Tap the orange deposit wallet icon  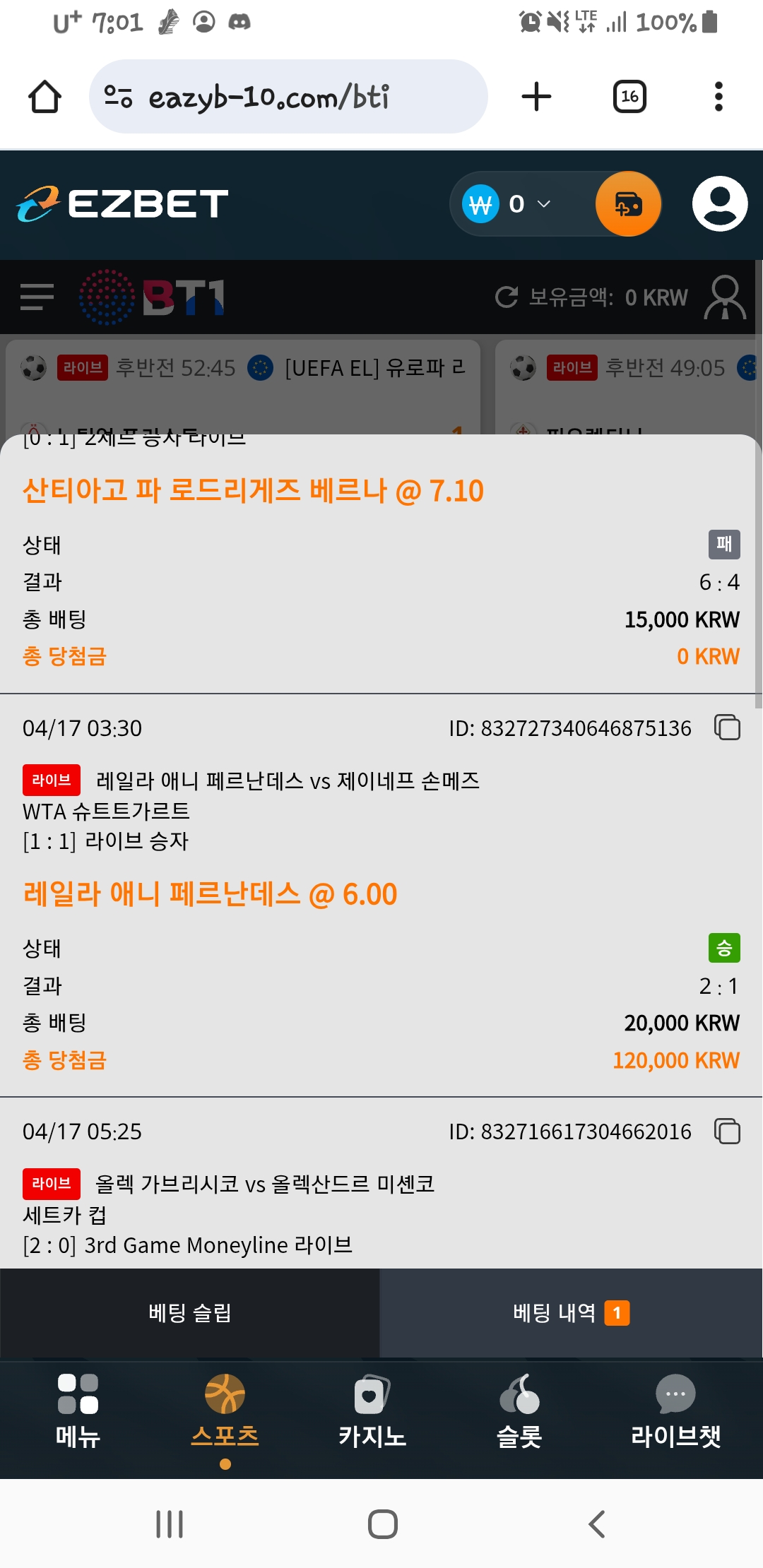(627, 204)
